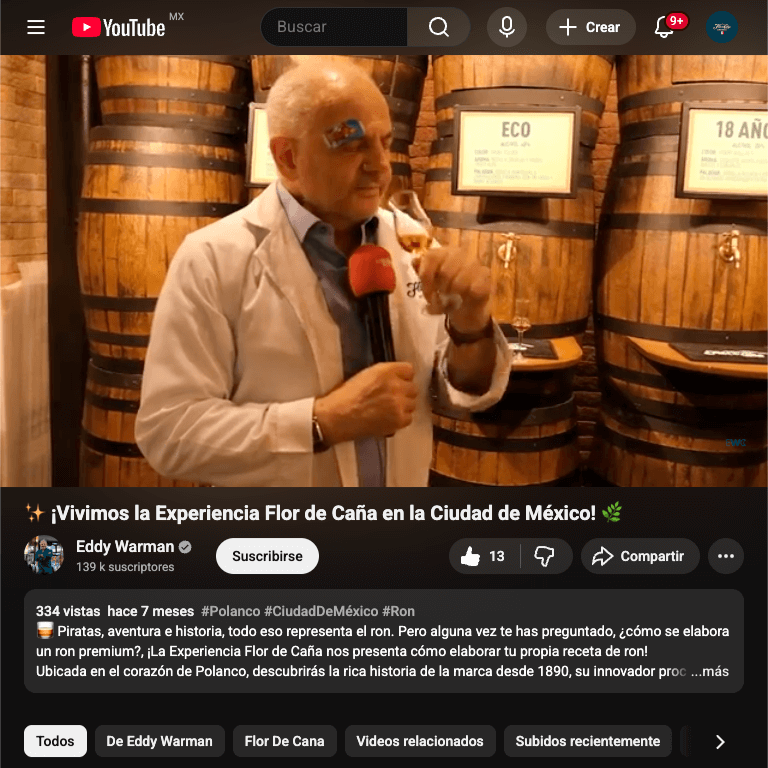Open the account avatar menu
Viewport: 768px width, 768px height.
click(x=722, y=27)
